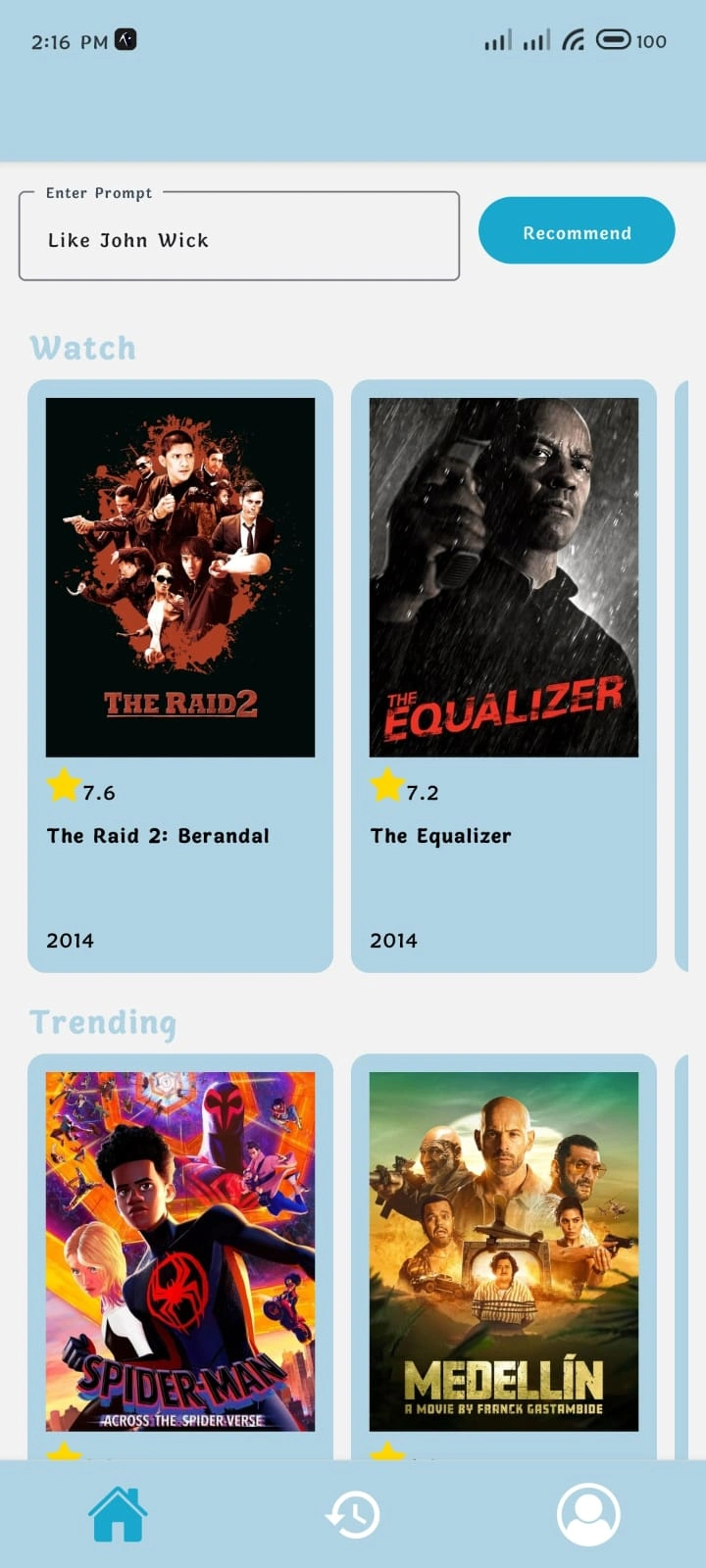
Task: Tap the Enter Prompt text field
Action: (238, 238)
